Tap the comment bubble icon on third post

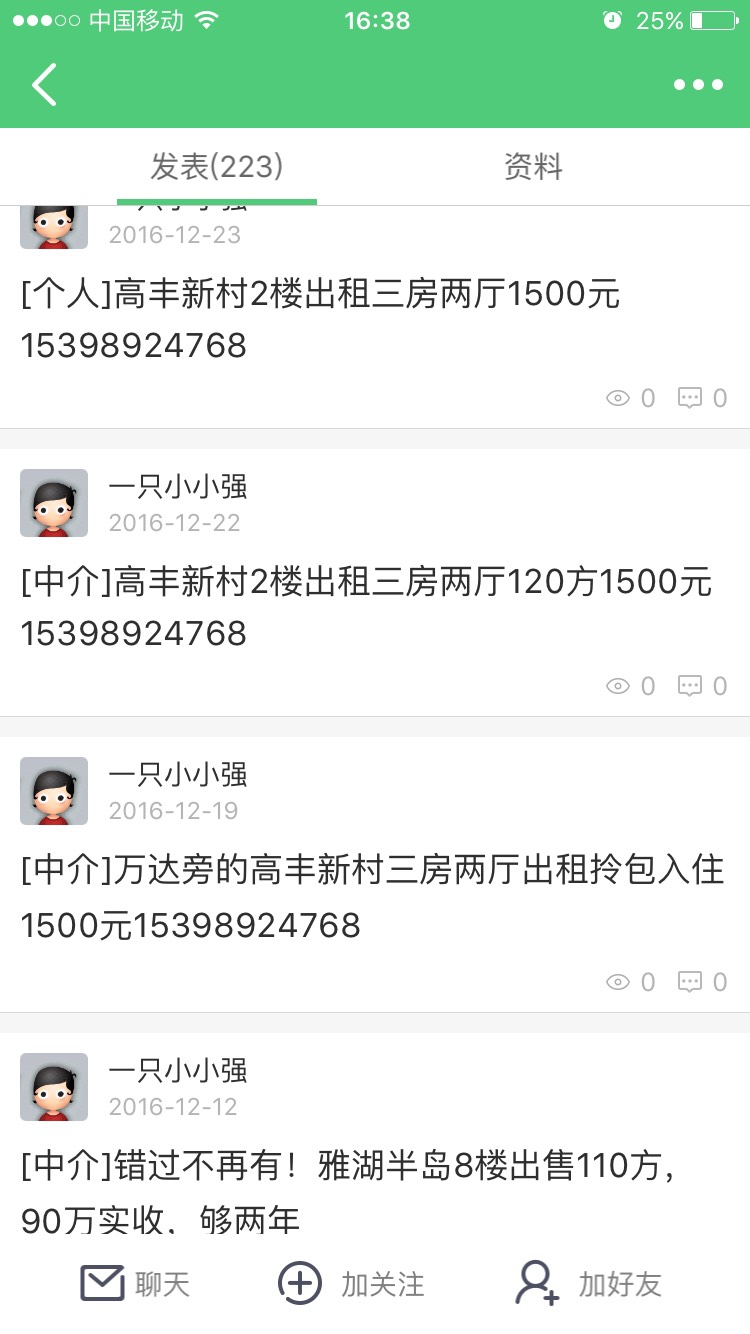(x=691, y=982)
